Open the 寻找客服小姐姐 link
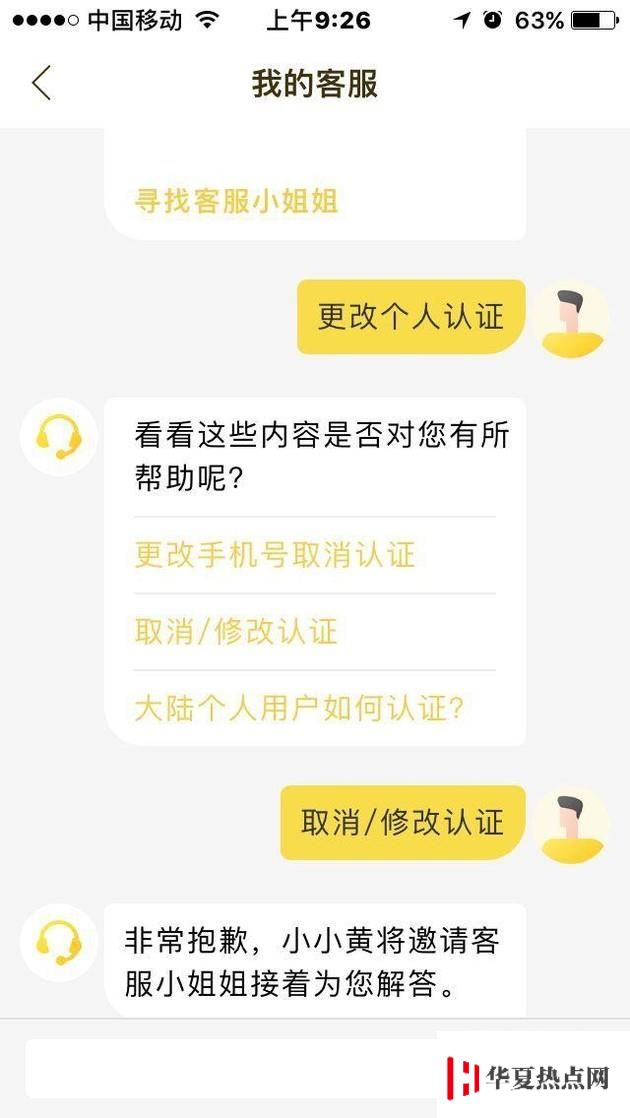This screenshot has height=1118, width=630. (x=236, y=201)
